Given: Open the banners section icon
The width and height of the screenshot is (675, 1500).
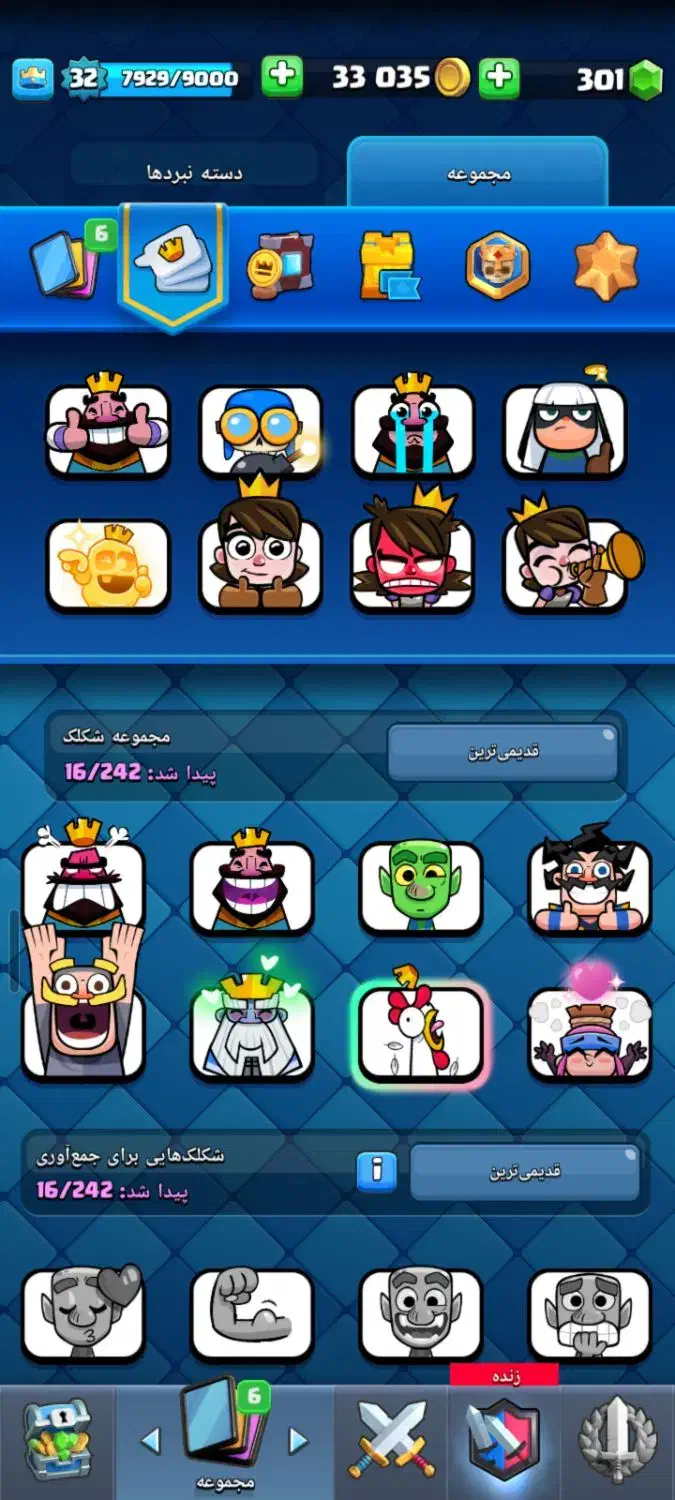Looking at the screenshot, I should 281,265.
